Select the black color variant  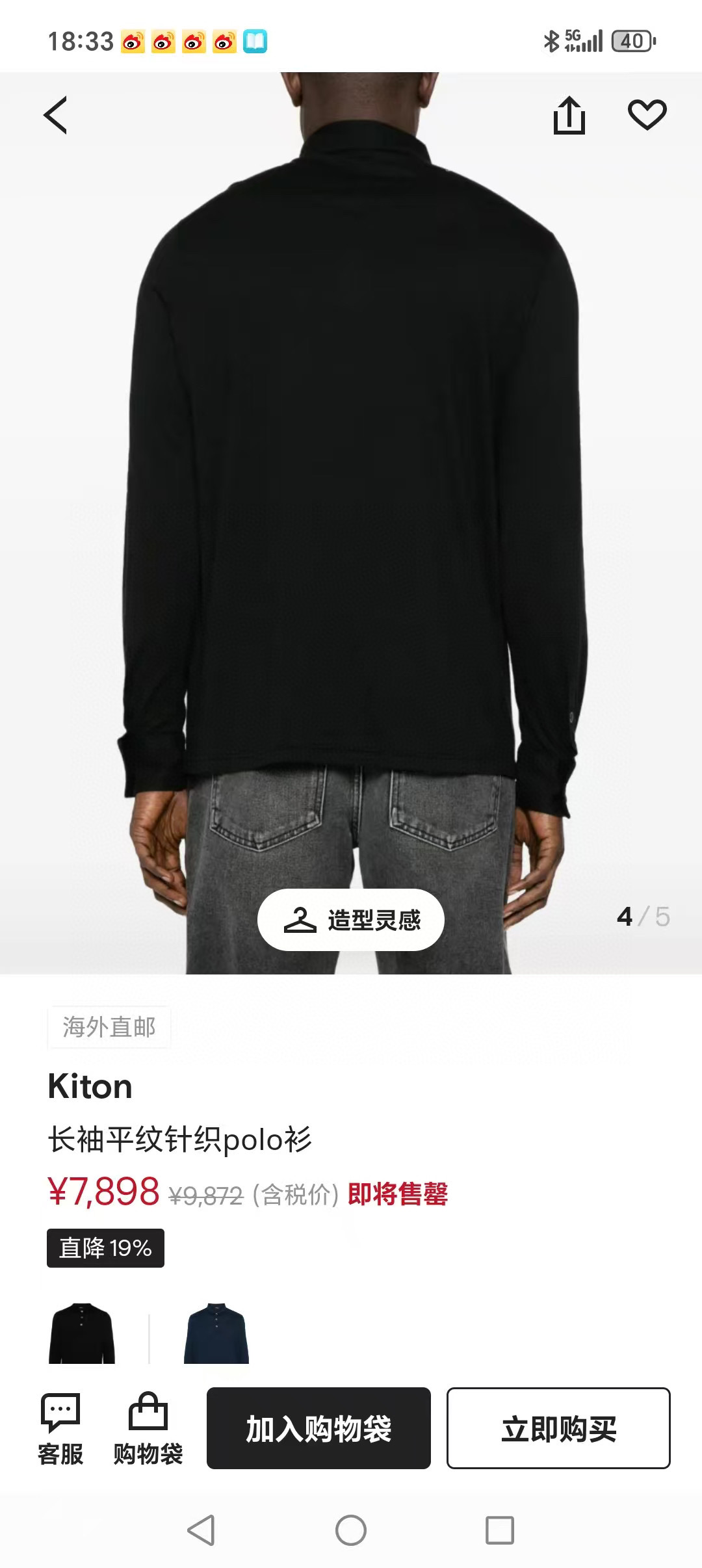tap(82, 1333)
